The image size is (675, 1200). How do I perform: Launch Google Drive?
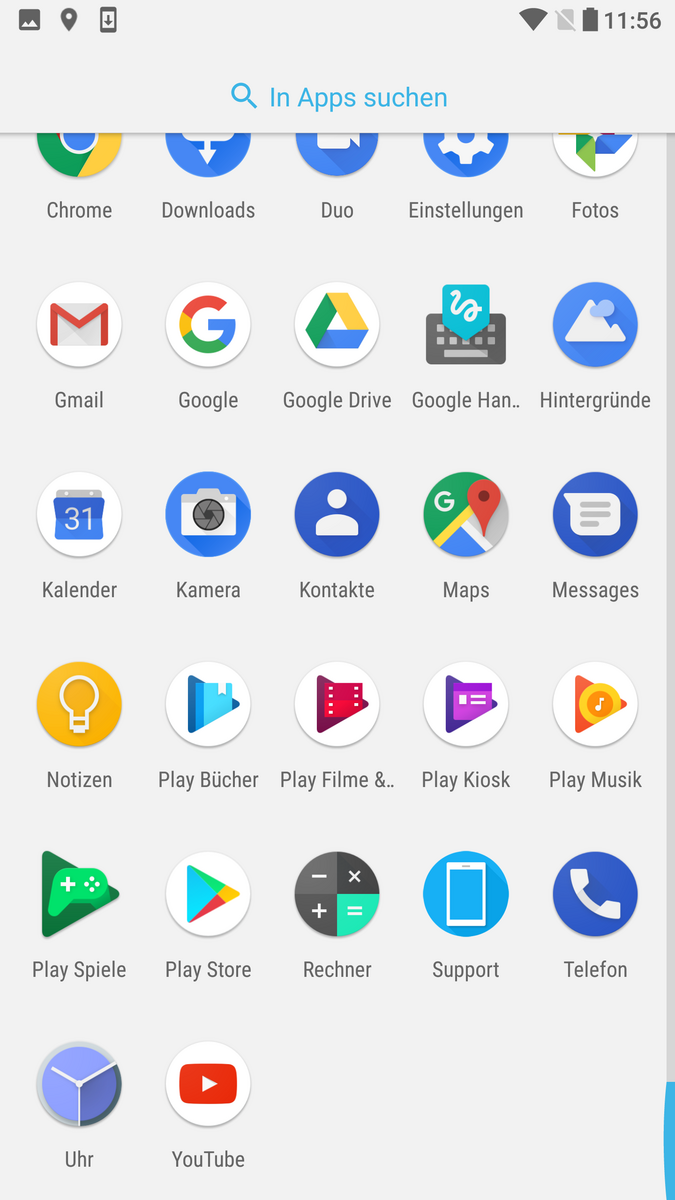pyautogui.click(x=337, y=326)
